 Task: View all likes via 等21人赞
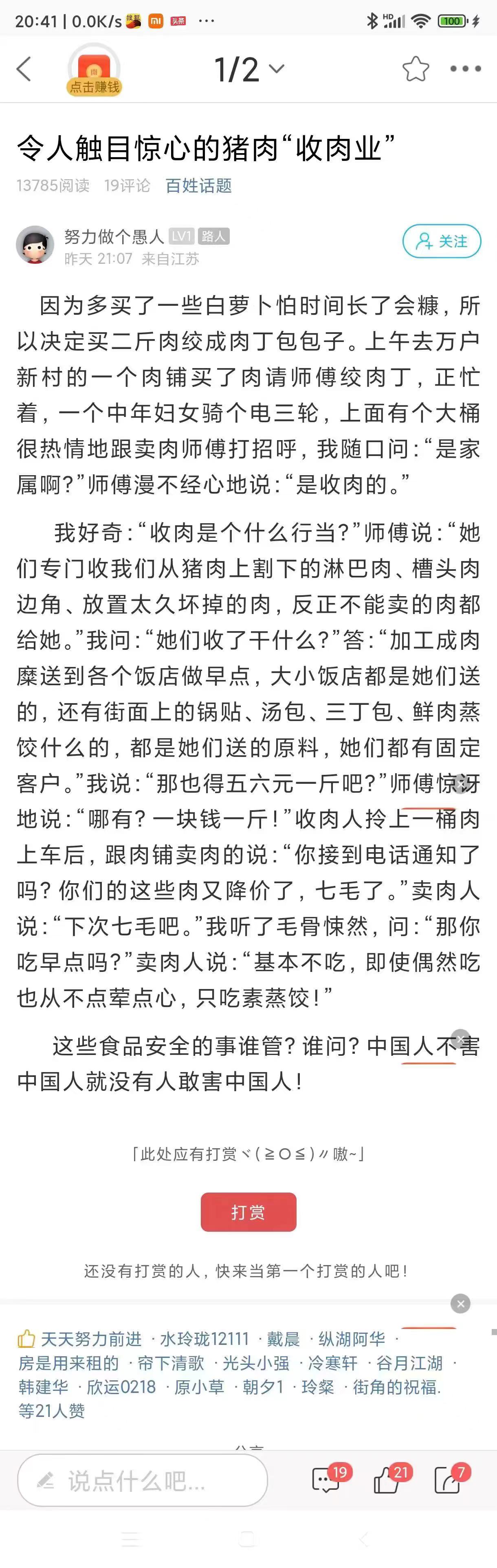coord(51,1410)
